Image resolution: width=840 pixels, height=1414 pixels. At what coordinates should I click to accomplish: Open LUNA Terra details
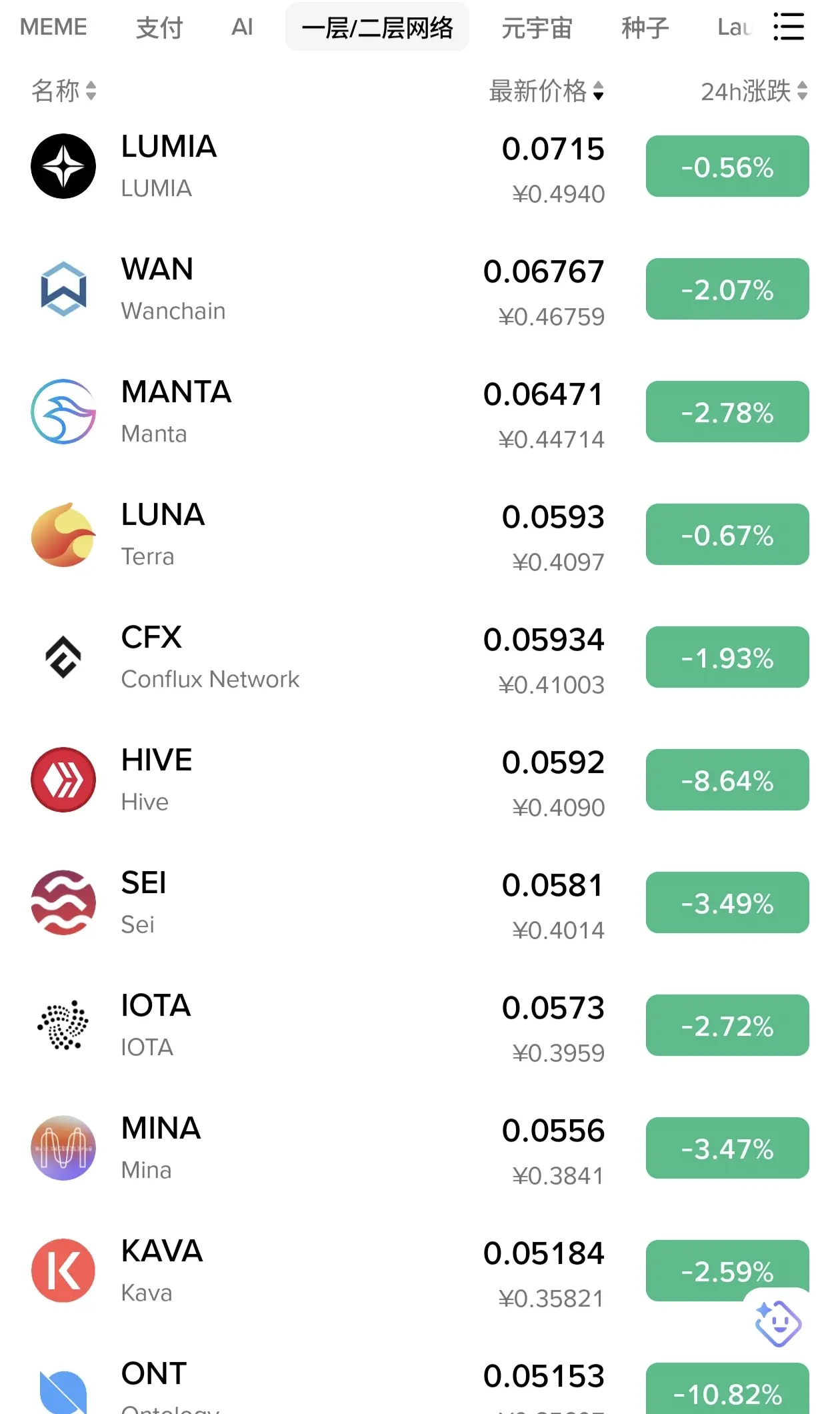pos(420,535)
